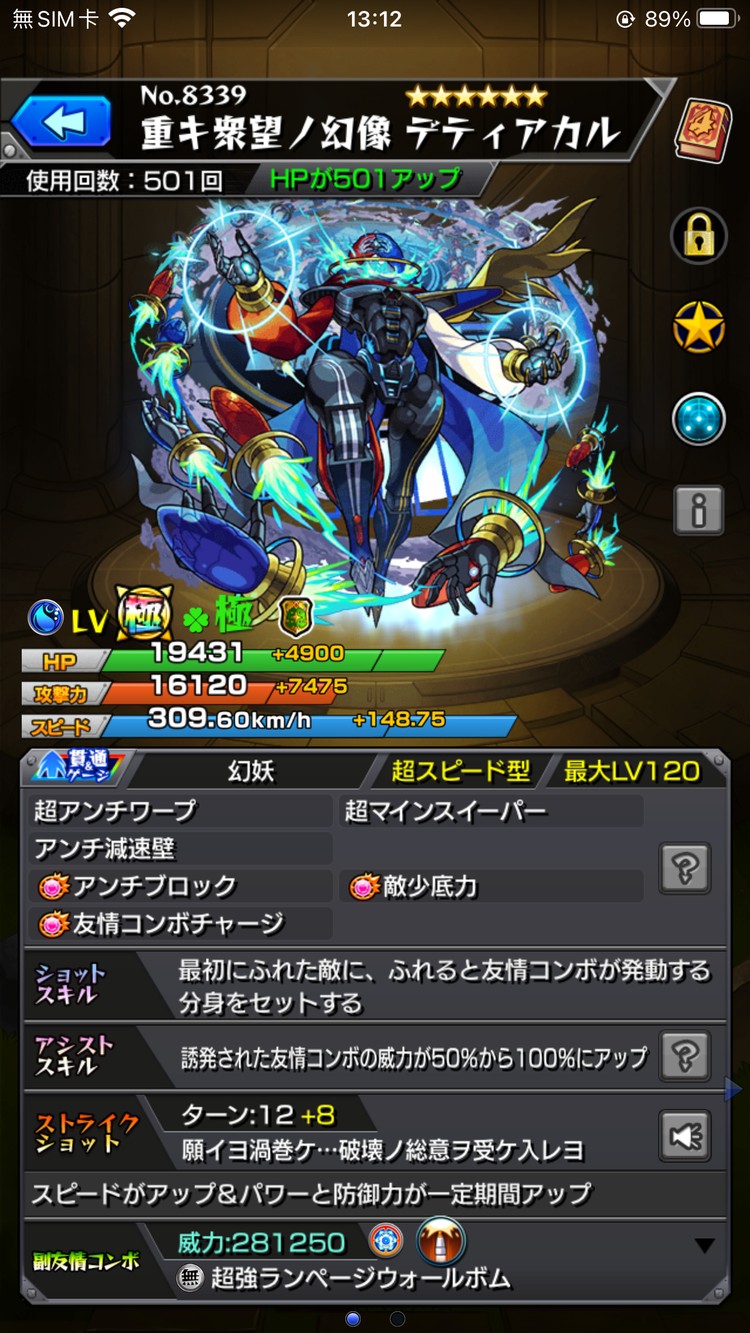Tap the blue orb icon
The image size is (750, 1333).
tap(697, 418)
